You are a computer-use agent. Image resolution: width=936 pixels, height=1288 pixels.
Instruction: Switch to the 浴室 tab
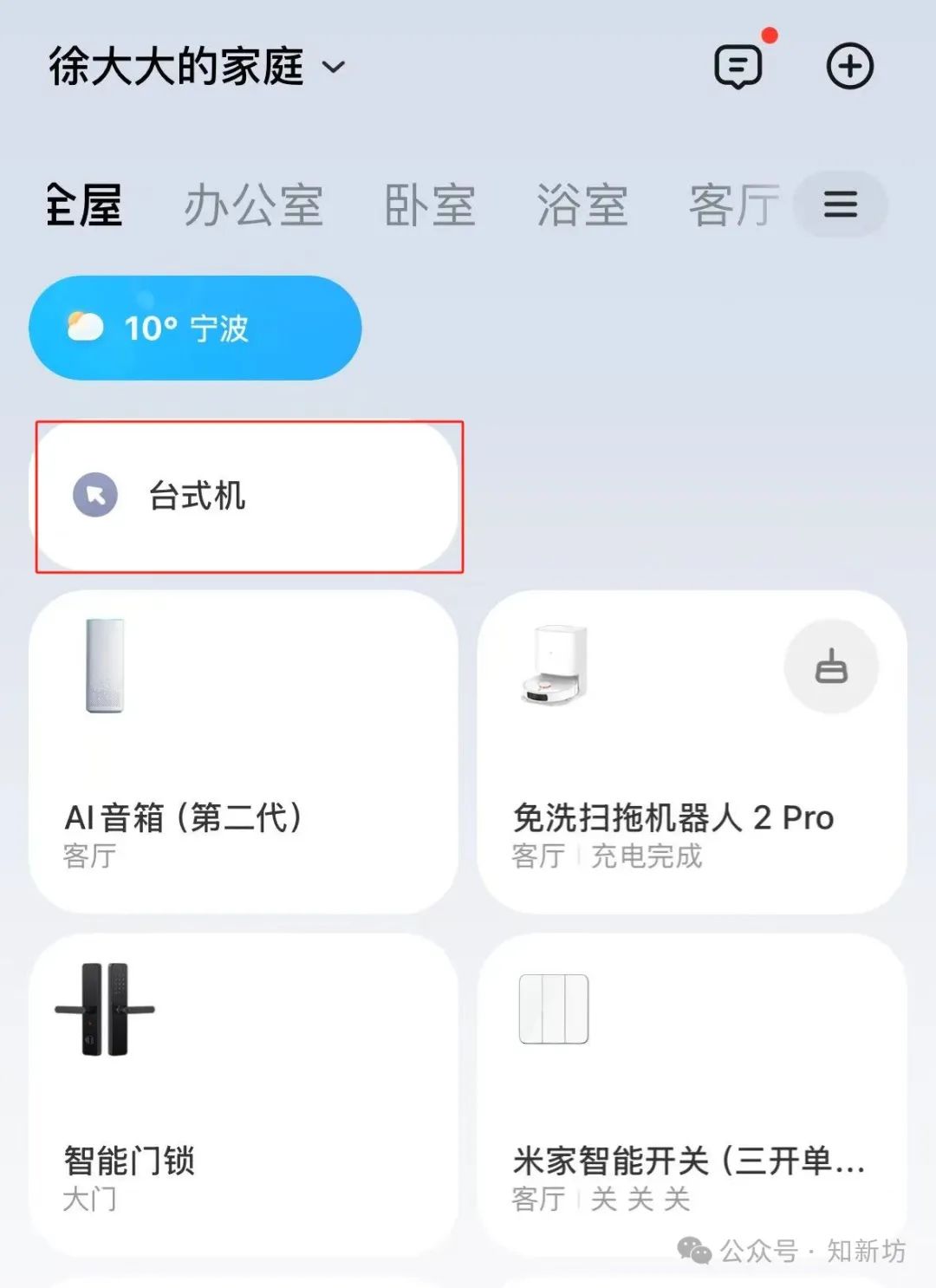click(x=582, y=205)
